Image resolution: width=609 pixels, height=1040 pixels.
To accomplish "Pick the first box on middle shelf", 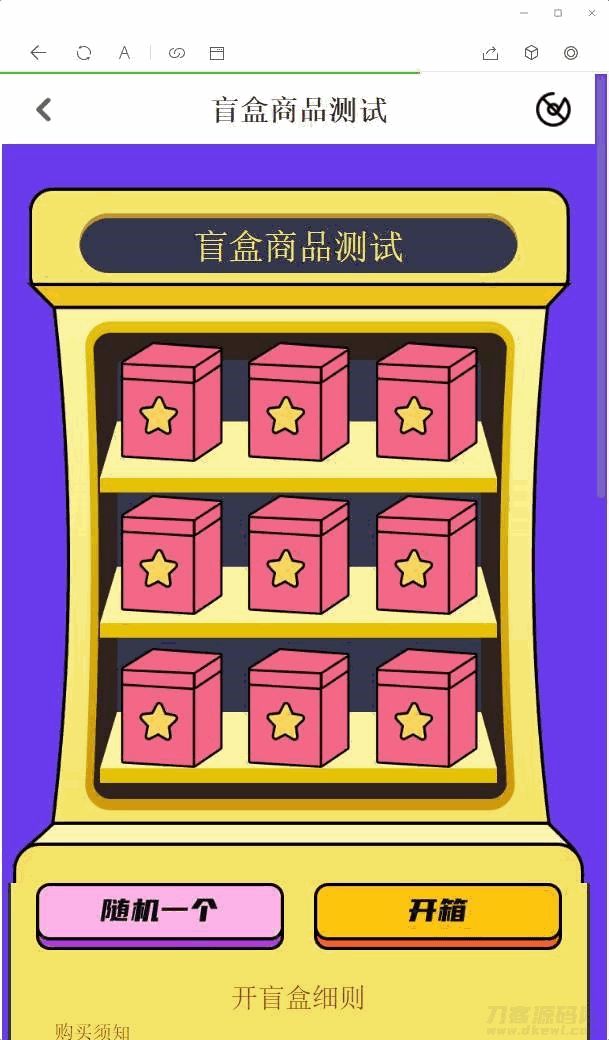I will pyautogui.click(x=170, y=556).
